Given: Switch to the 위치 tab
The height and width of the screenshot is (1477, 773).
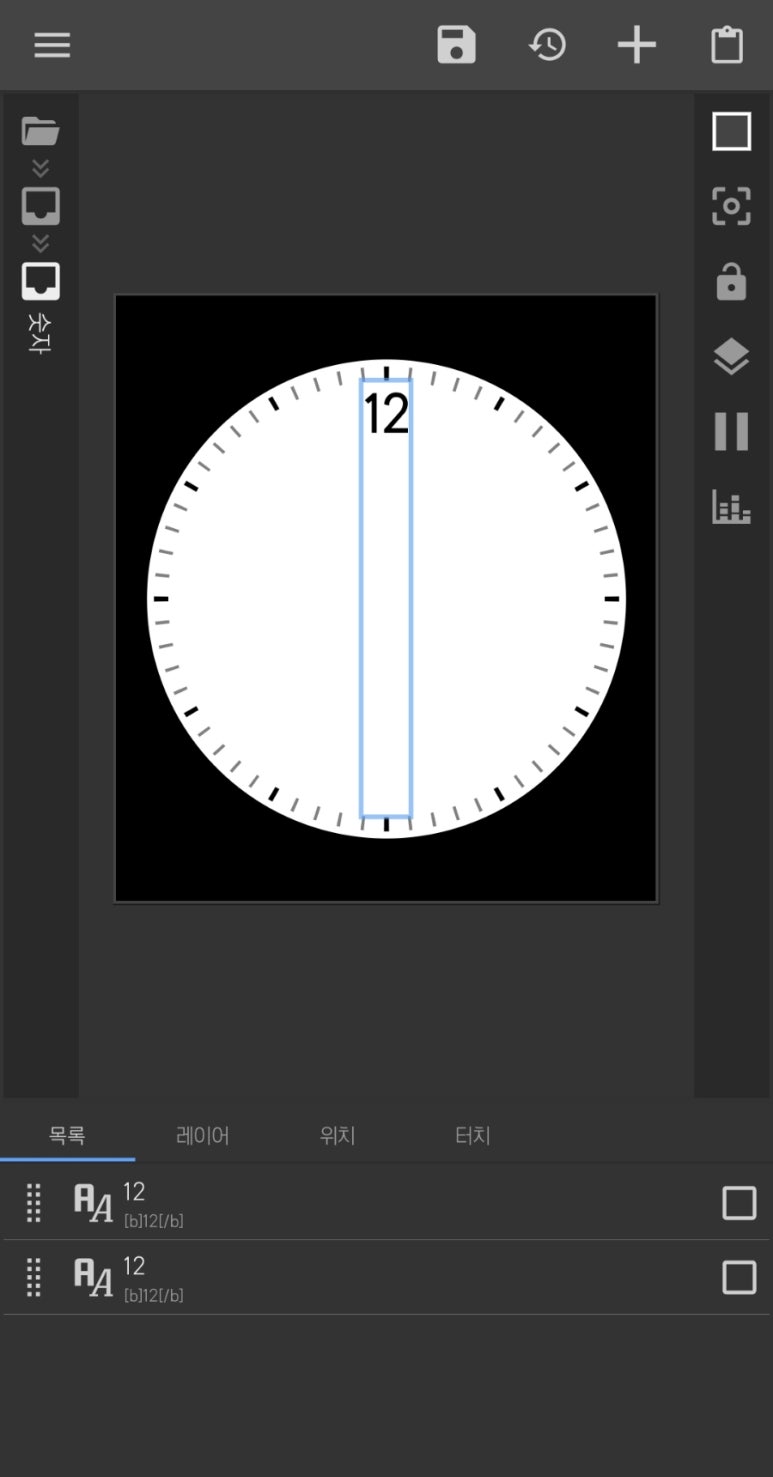Looking at the screenshot, I should [338, 1136].
